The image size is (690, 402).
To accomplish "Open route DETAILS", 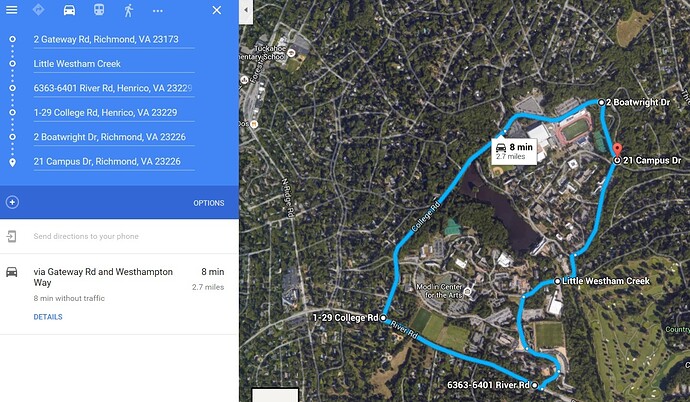I will (x=48, y=317).
